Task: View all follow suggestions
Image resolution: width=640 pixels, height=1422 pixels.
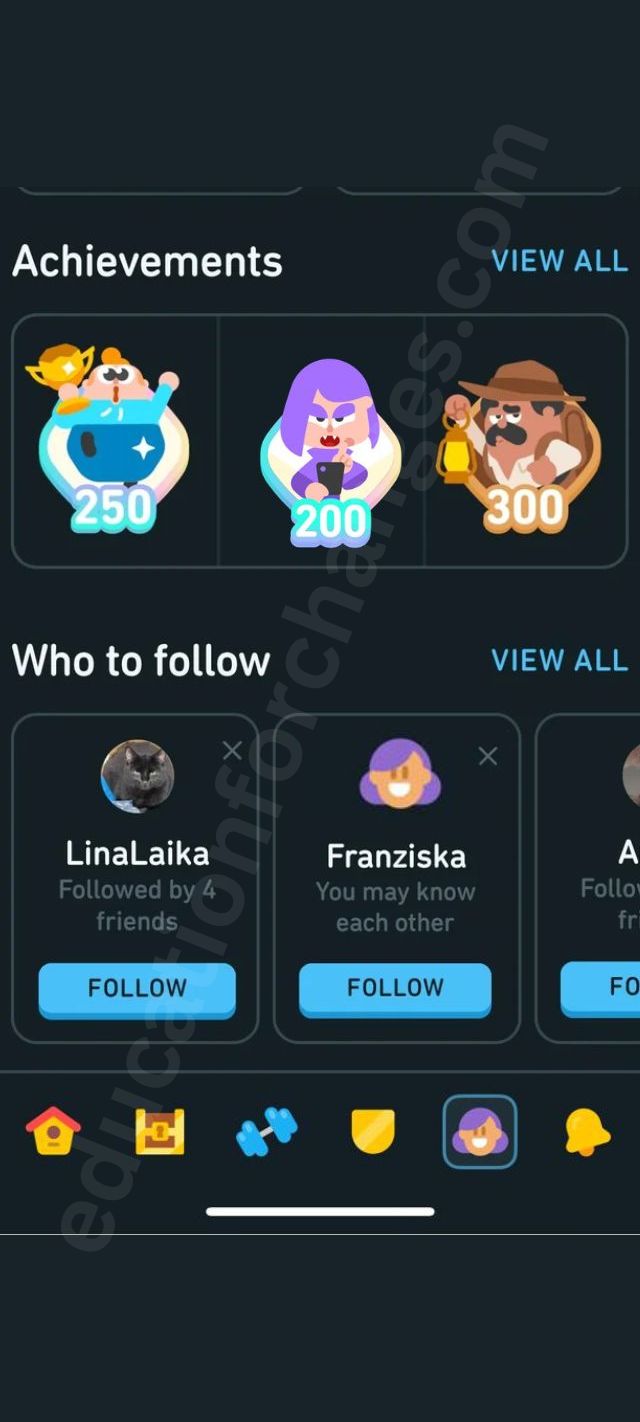Action: 559,660
